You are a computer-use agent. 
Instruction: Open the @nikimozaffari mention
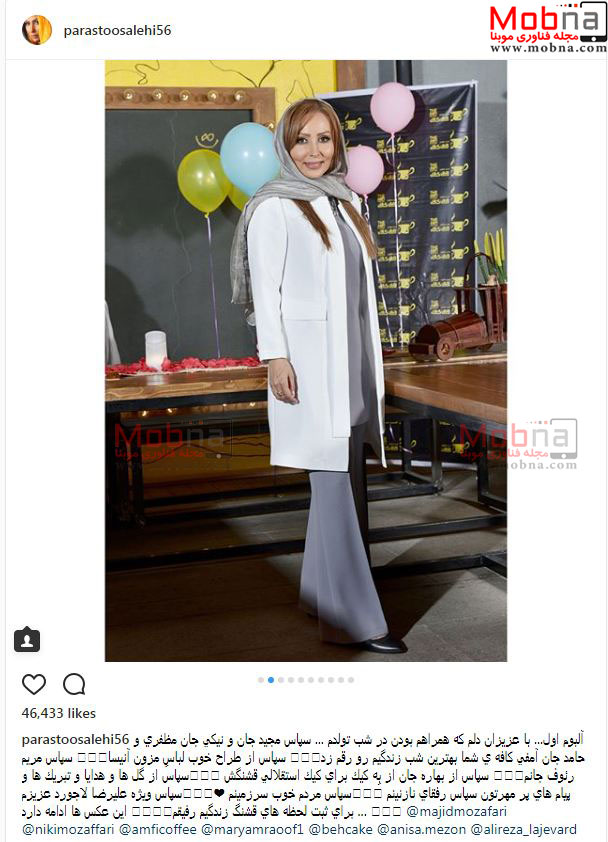coord(69,830)
